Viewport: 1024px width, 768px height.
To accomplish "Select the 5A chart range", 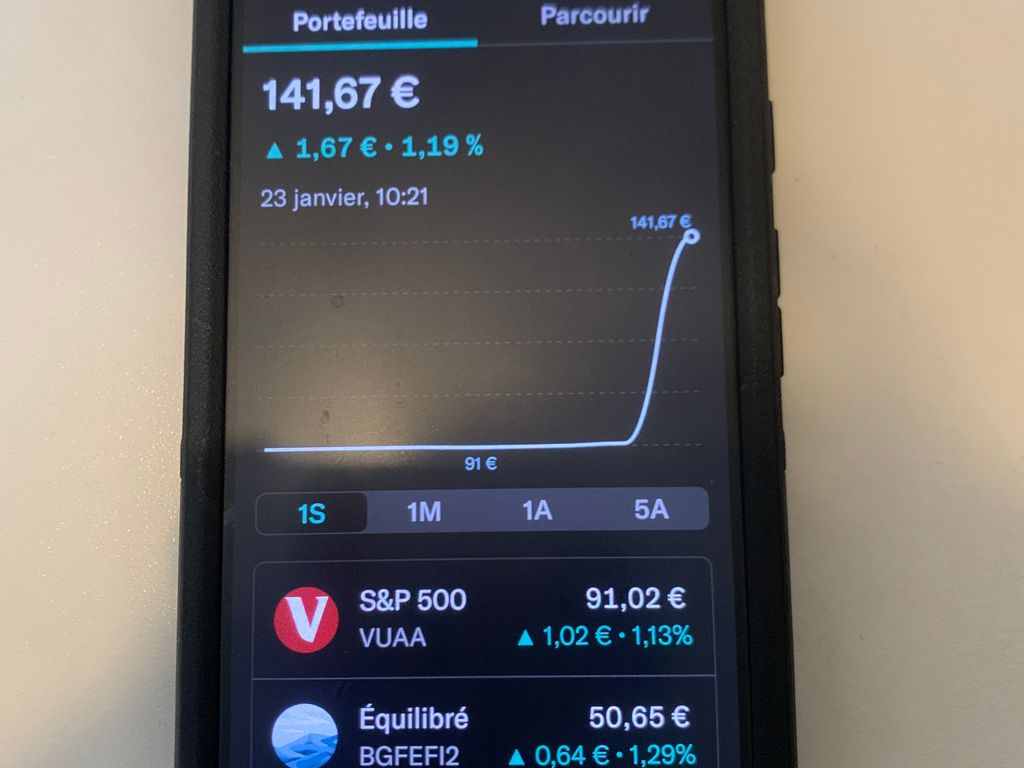I will (x=651, y=509).
